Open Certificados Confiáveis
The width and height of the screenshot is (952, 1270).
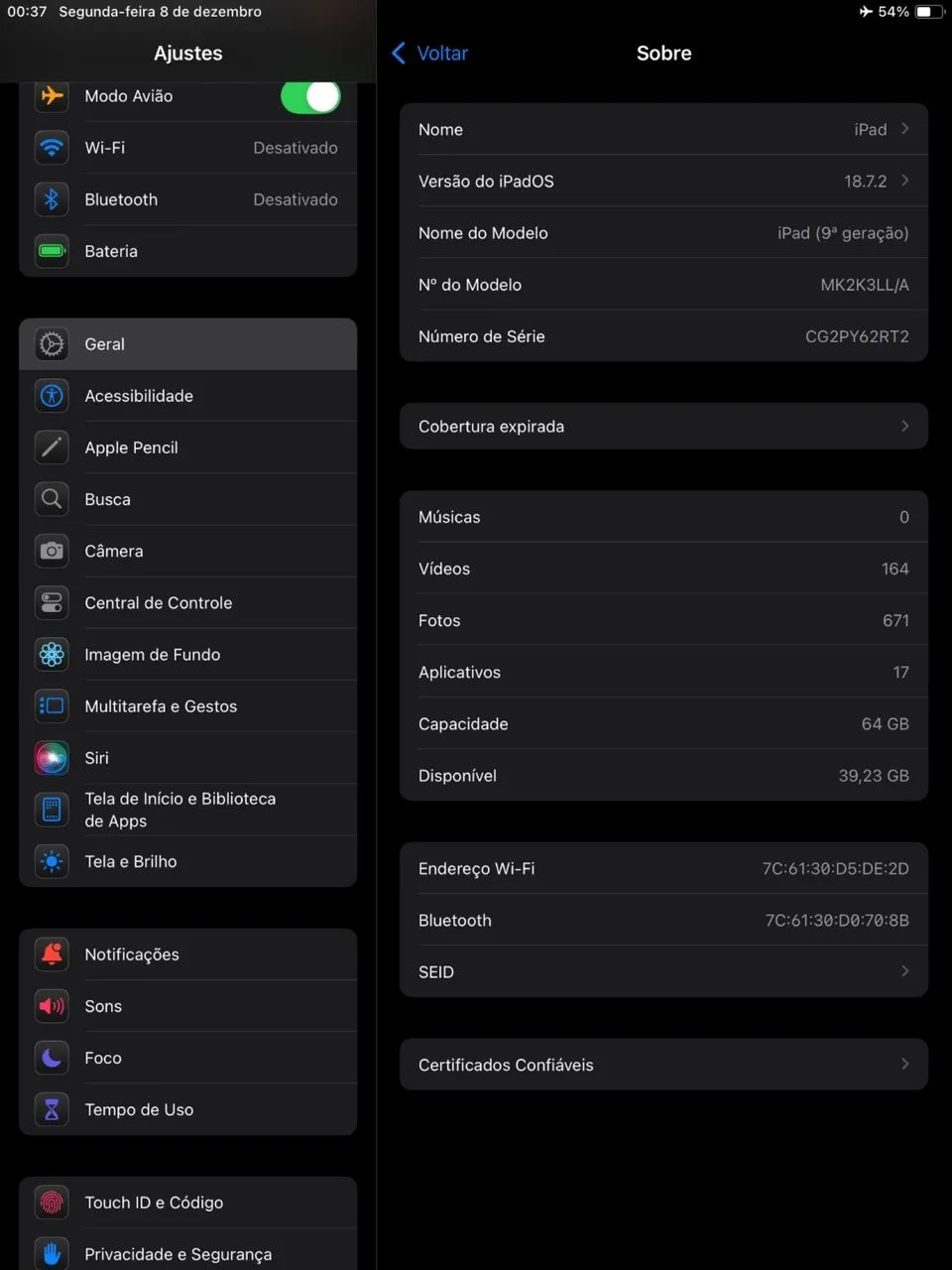[663, 1064]
